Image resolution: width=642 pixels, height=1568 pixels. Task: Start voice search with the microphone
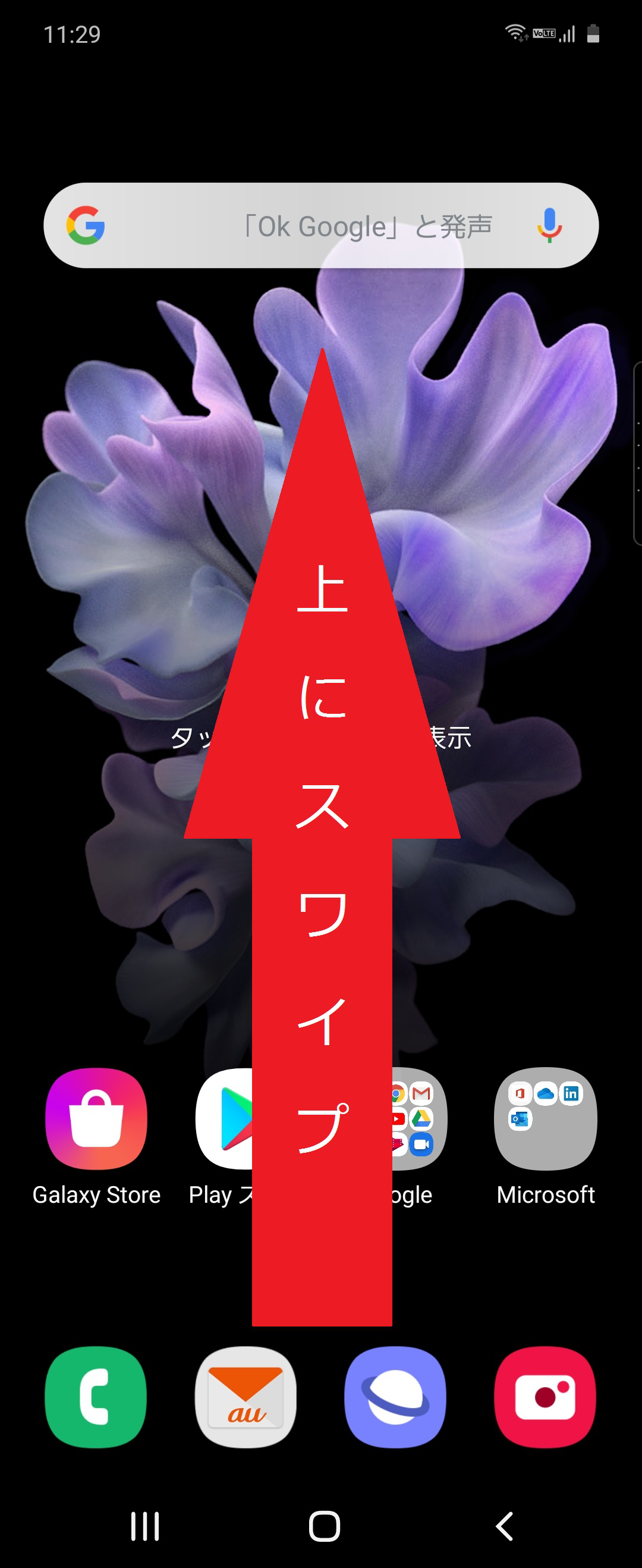(x=549, y=225)
